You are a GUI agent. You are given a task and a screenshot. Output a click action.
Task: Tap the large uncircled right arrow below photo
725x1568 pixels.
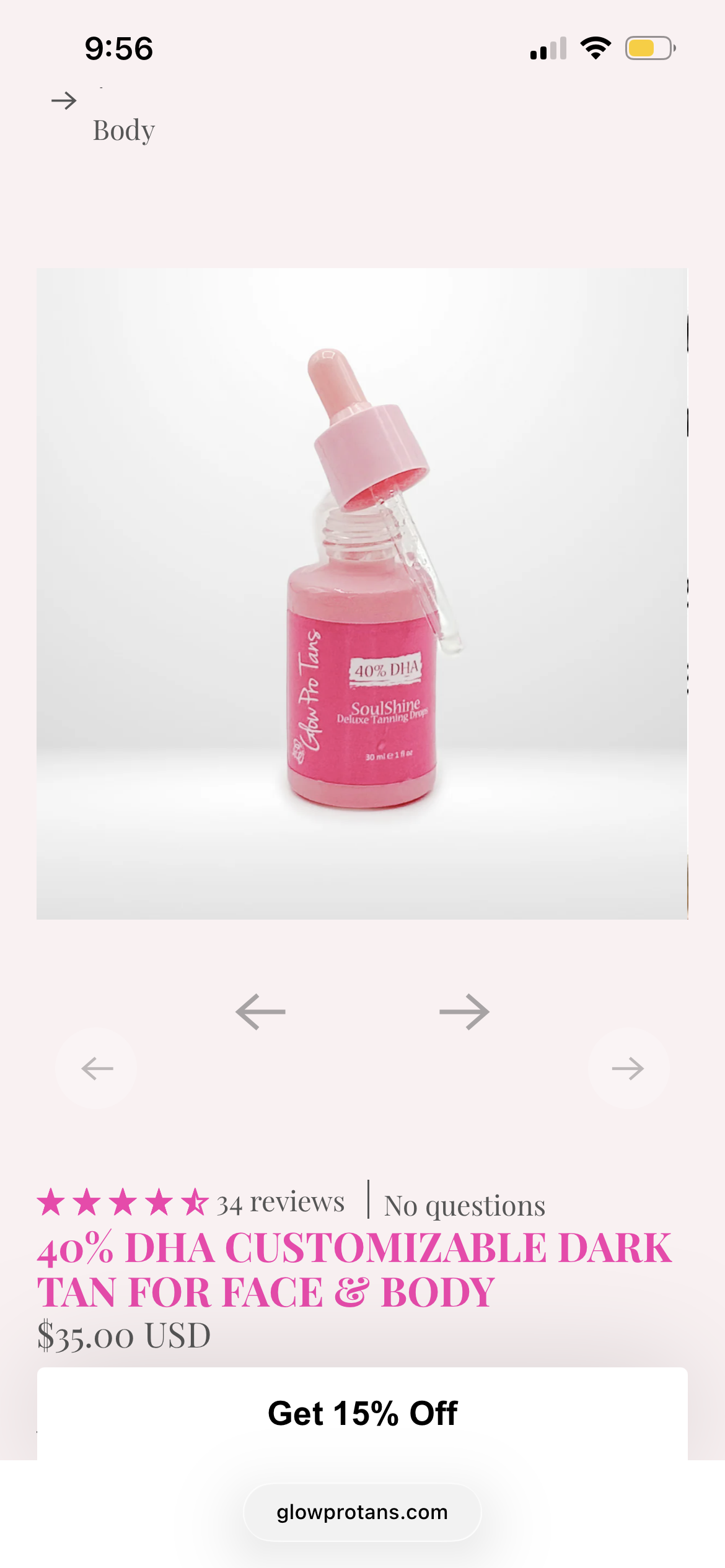[464, 1012]
